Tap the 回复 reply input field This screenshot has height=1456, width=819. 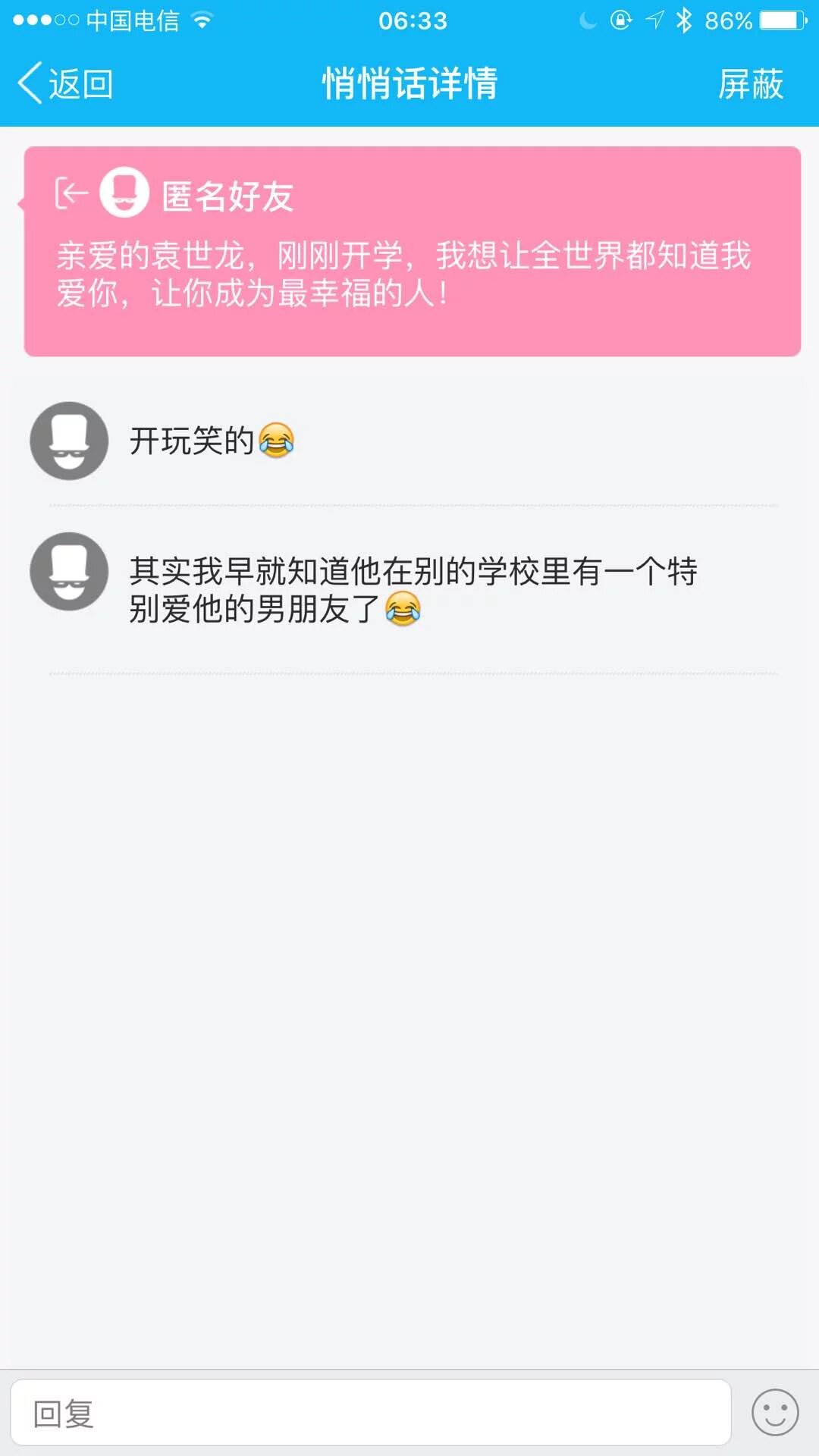(x=370, y=1414)
